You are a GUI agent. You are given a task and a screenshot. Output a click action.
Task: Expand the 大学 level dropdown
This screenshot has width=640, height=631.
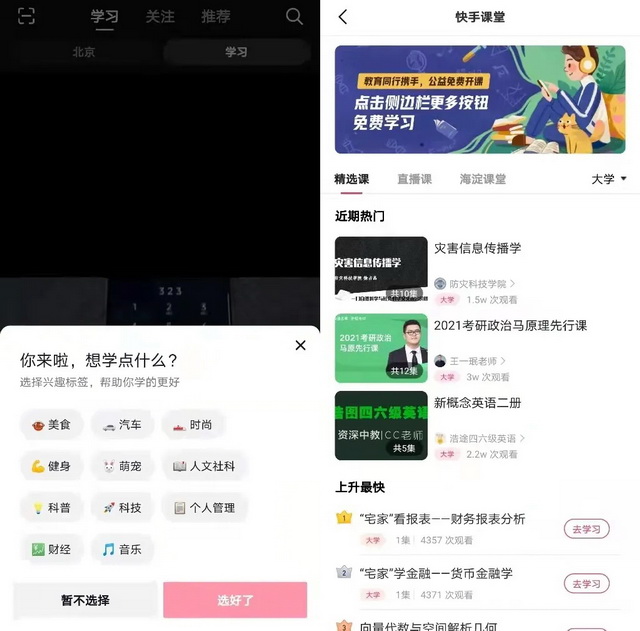[608, 179]
